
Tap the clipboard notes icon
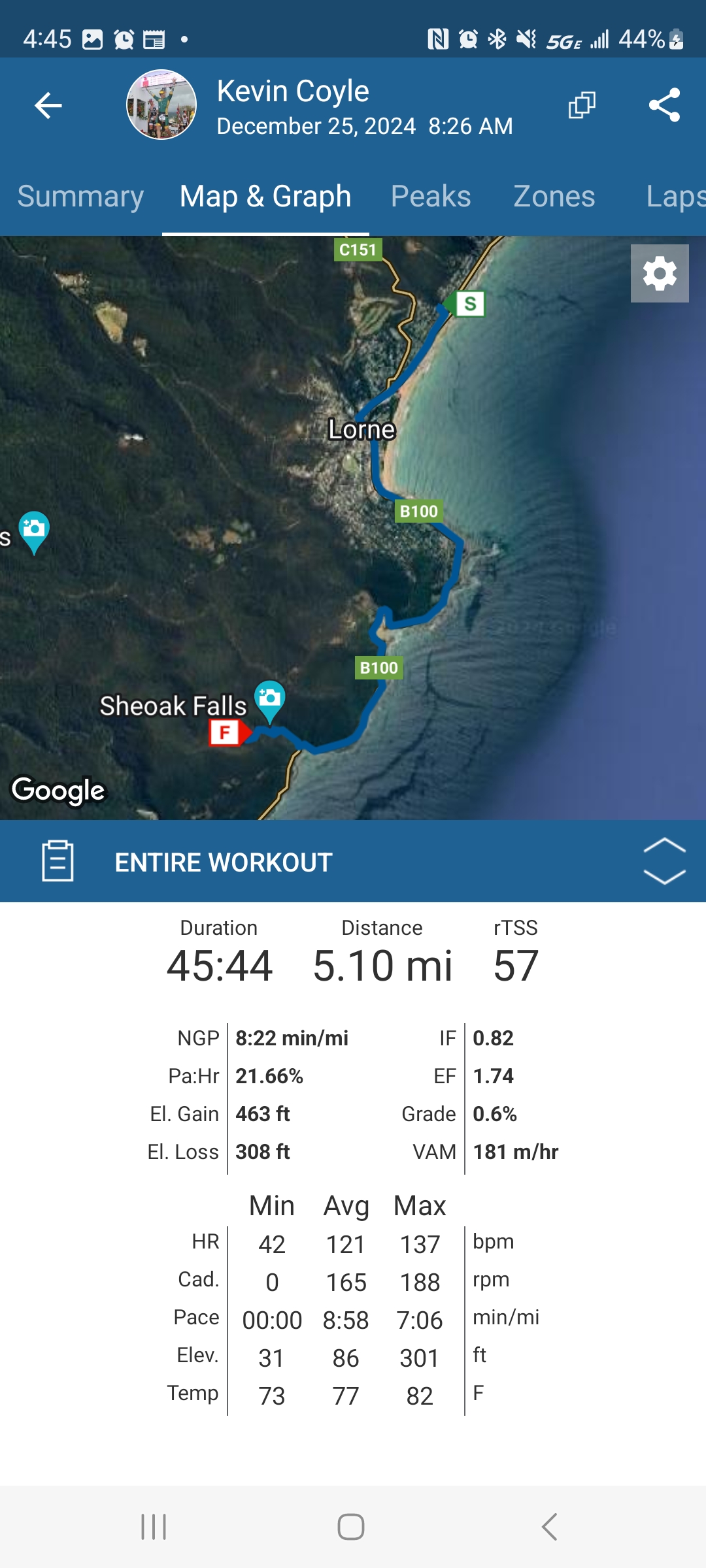pos(58,861)
